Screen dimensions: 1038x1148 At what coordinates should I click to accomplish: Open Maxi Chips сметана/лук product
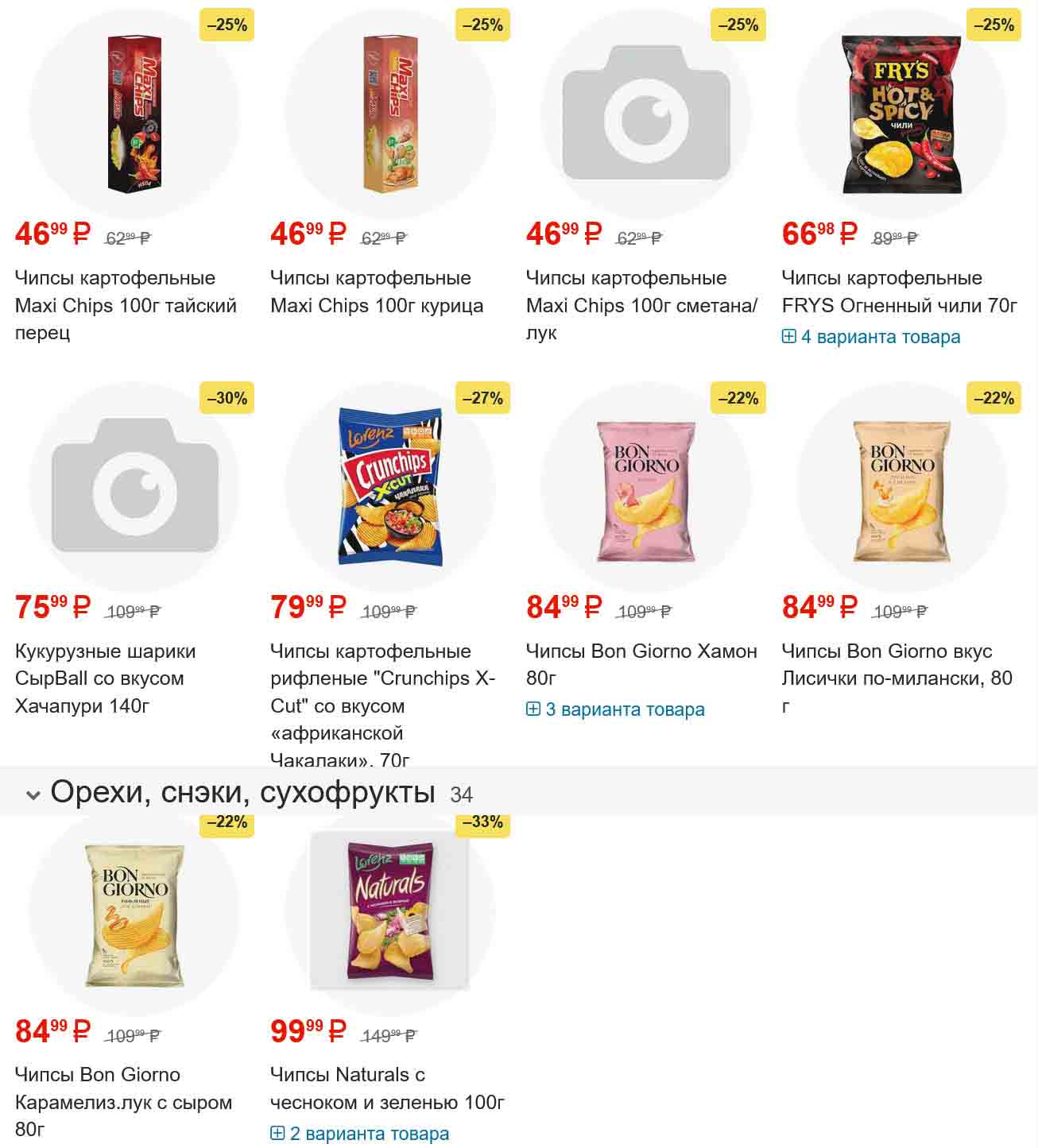coord(641,305)
